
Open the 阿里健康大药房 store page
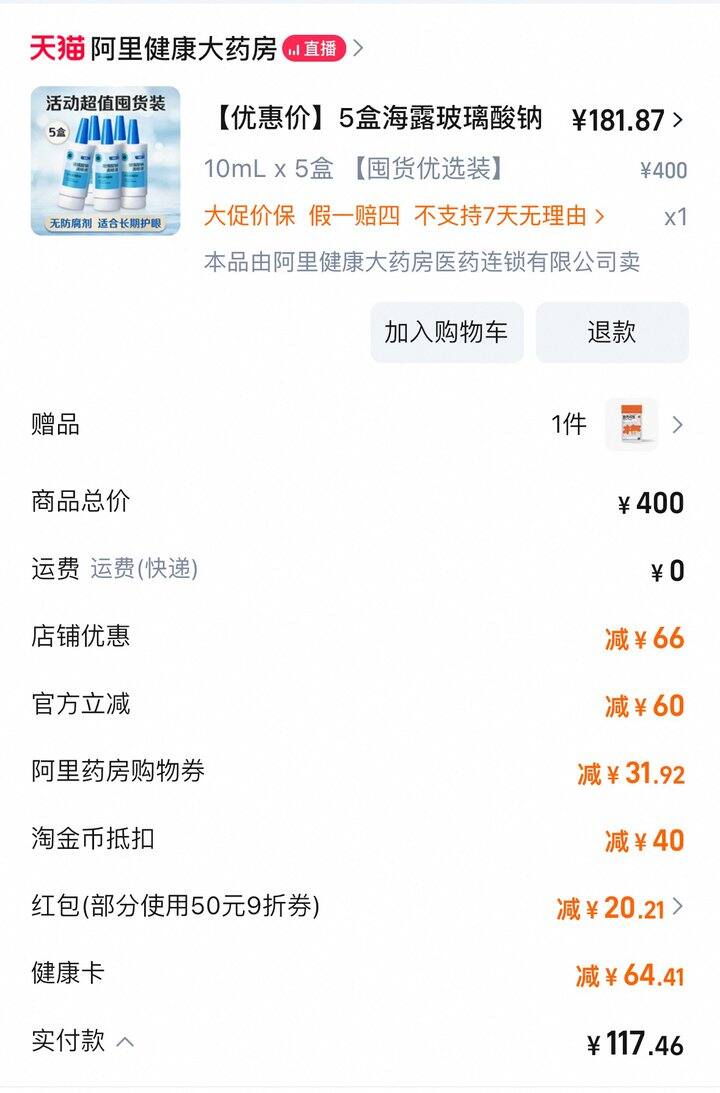point(183,48)
